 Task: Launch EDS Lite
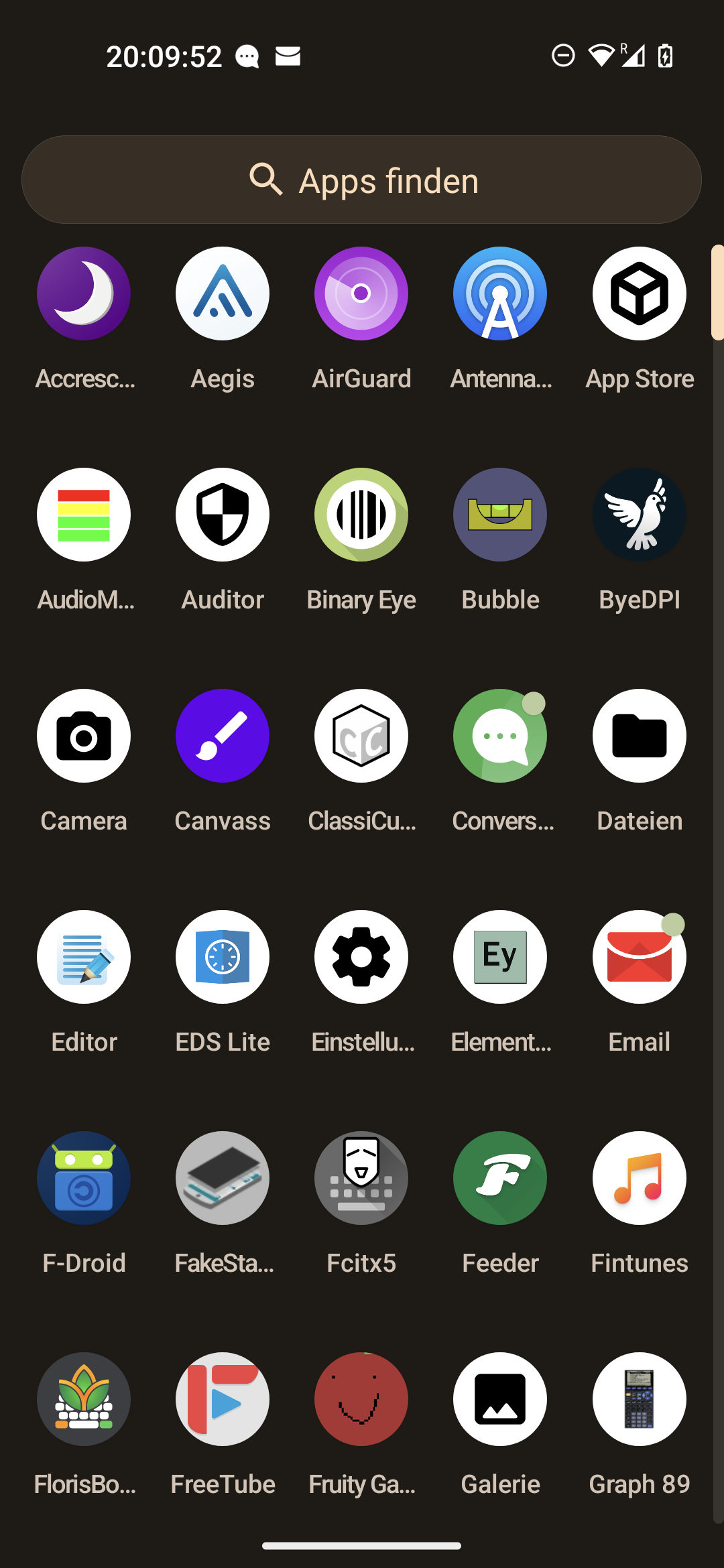[x=223, y=957]
